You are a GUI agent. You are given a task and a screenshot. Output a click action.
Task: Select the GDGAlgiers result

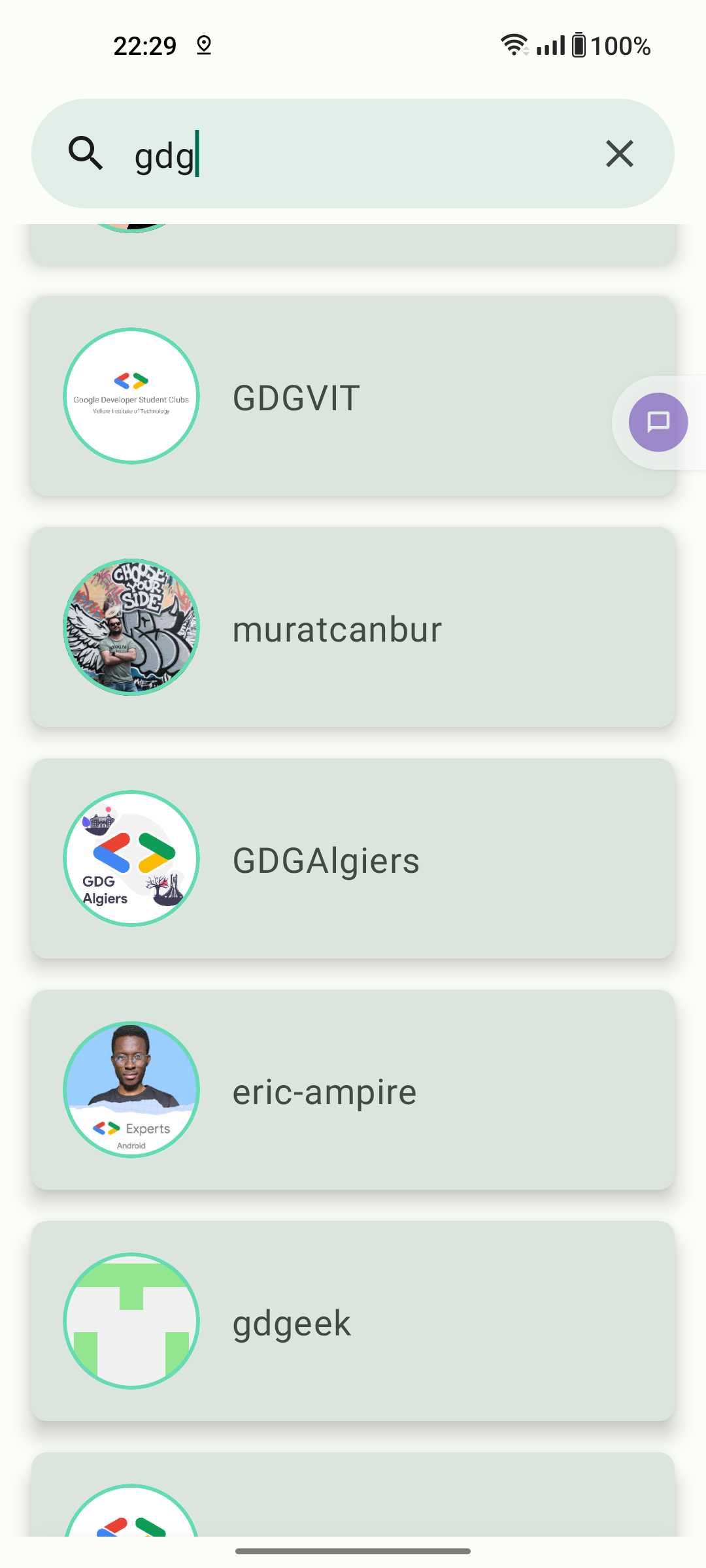pos(353,858)
